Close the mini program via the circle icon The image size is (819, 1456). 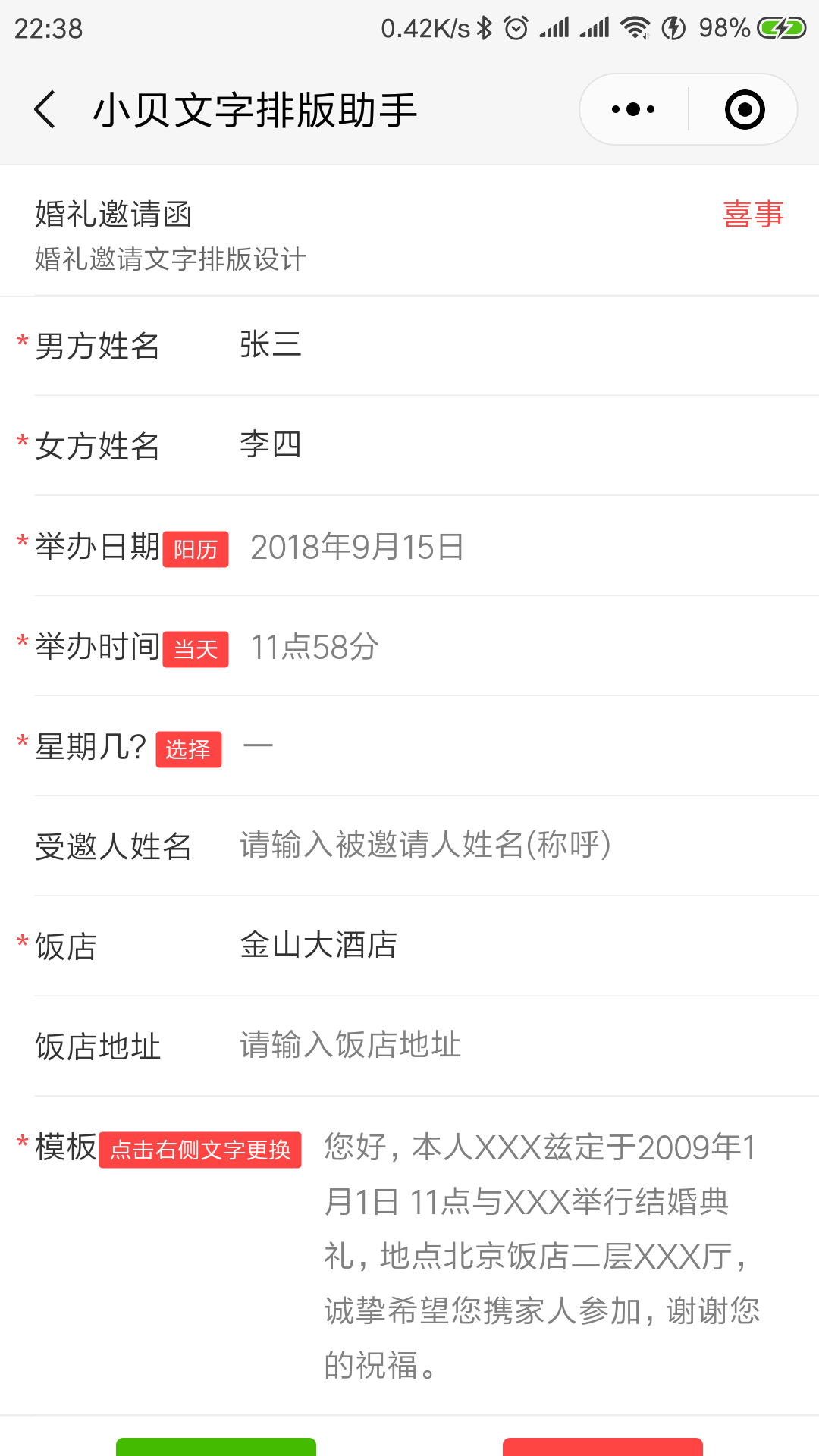coord(745,109)
